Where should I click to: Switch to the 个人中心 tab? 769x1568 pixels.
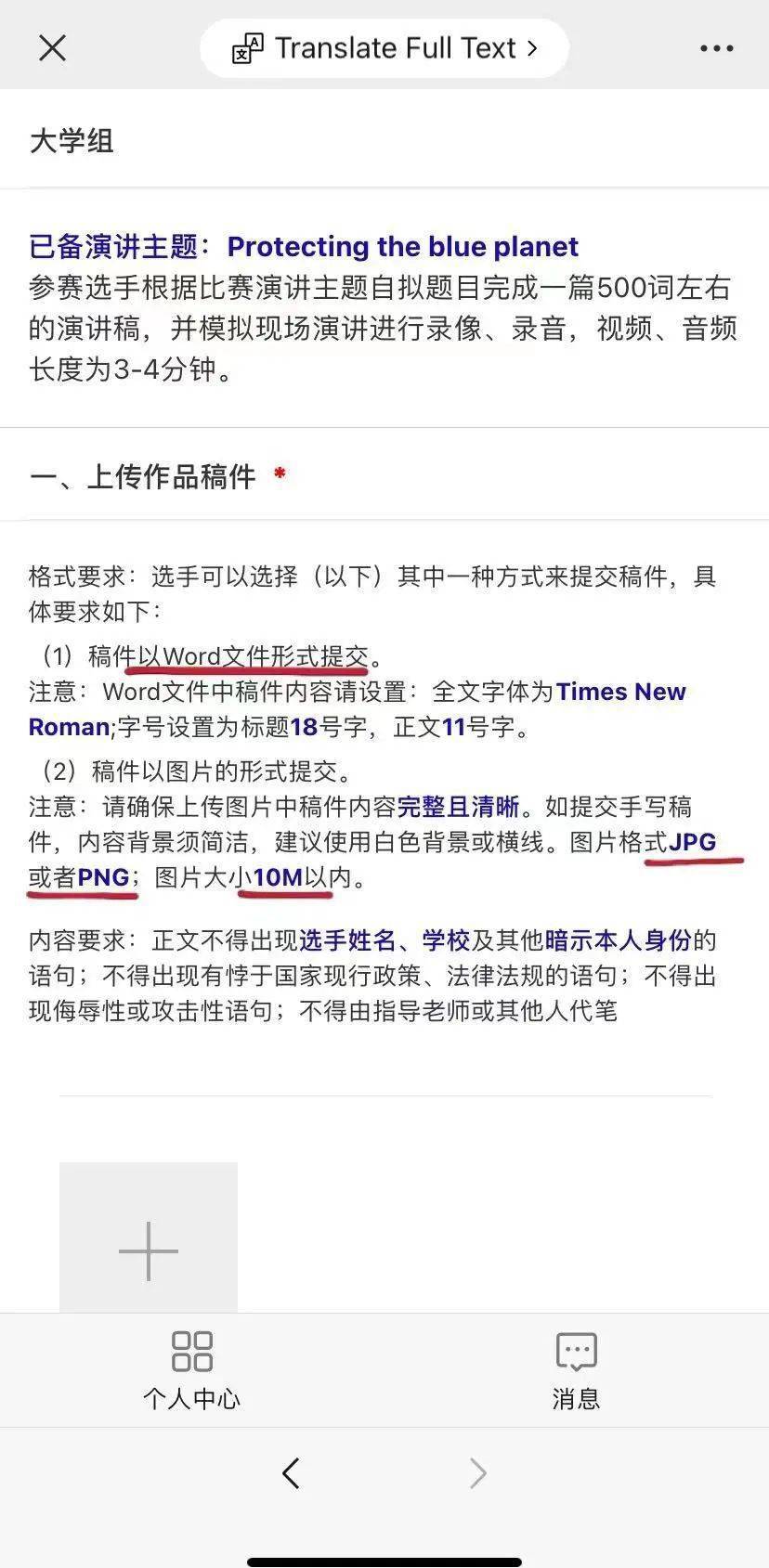tap(192, 1370)
